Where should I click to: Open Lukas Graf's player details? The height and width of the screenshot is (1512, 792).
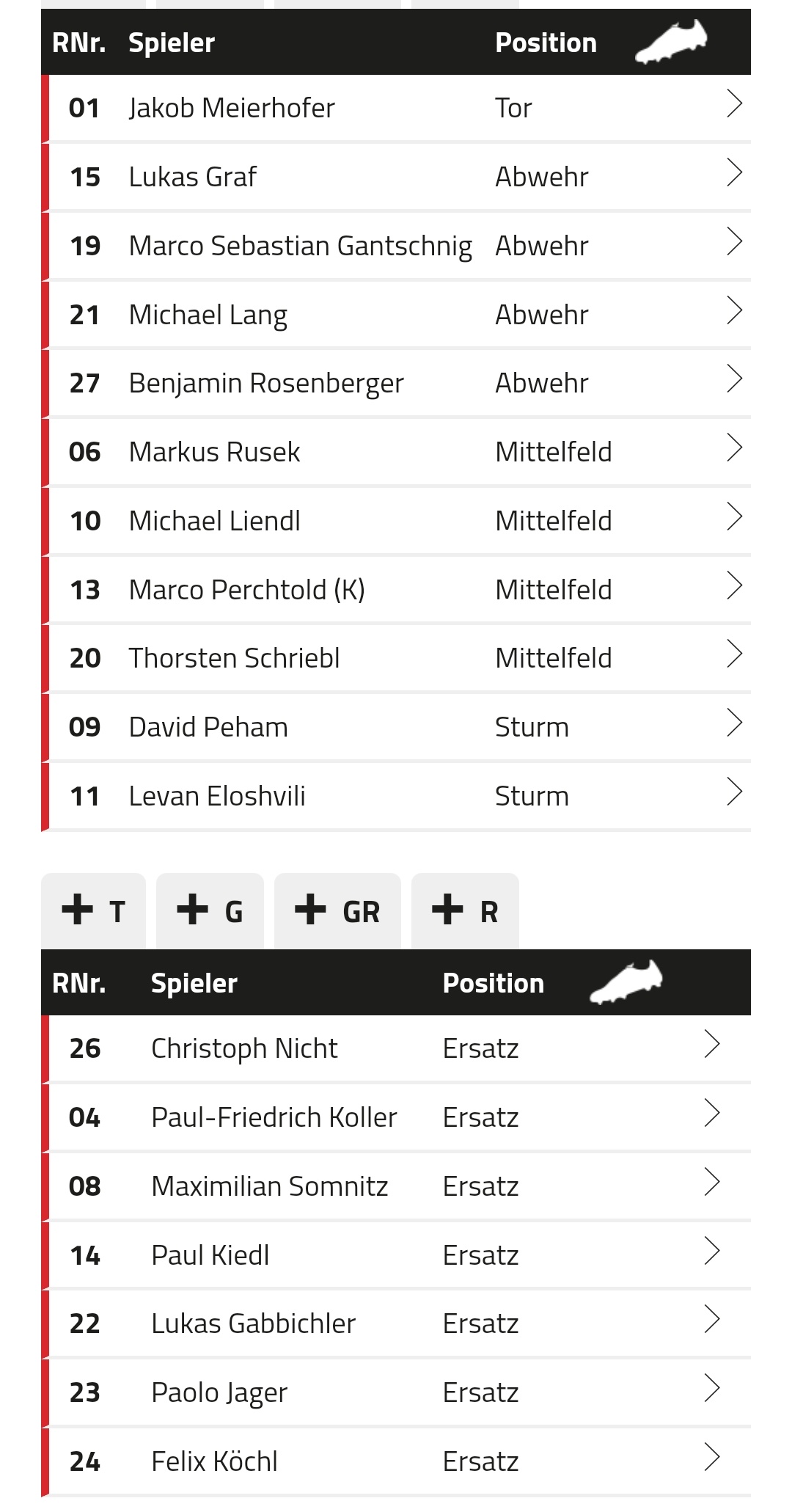[396, 177]
